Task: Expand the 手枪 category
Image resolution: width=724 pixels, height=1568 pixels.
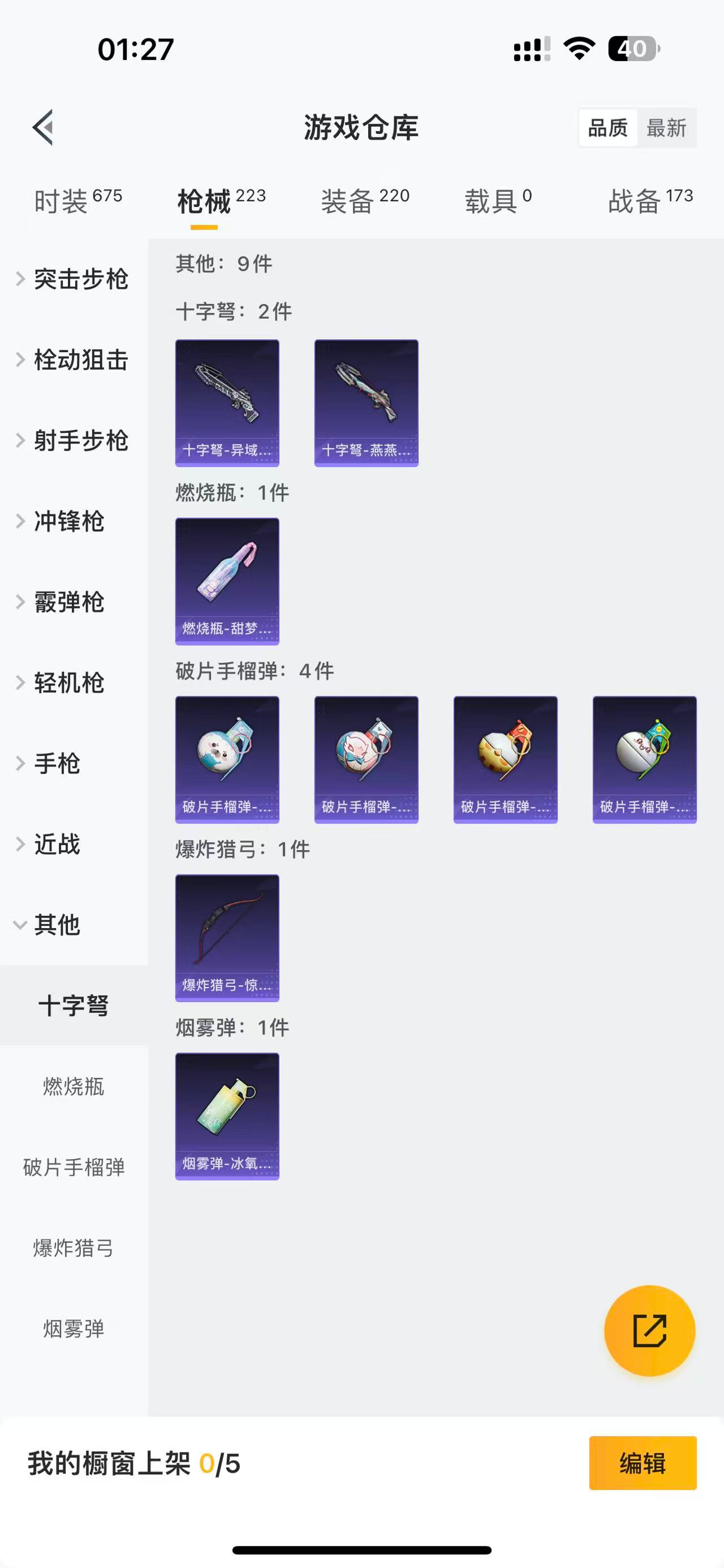Action: click(x=56, y=763)
